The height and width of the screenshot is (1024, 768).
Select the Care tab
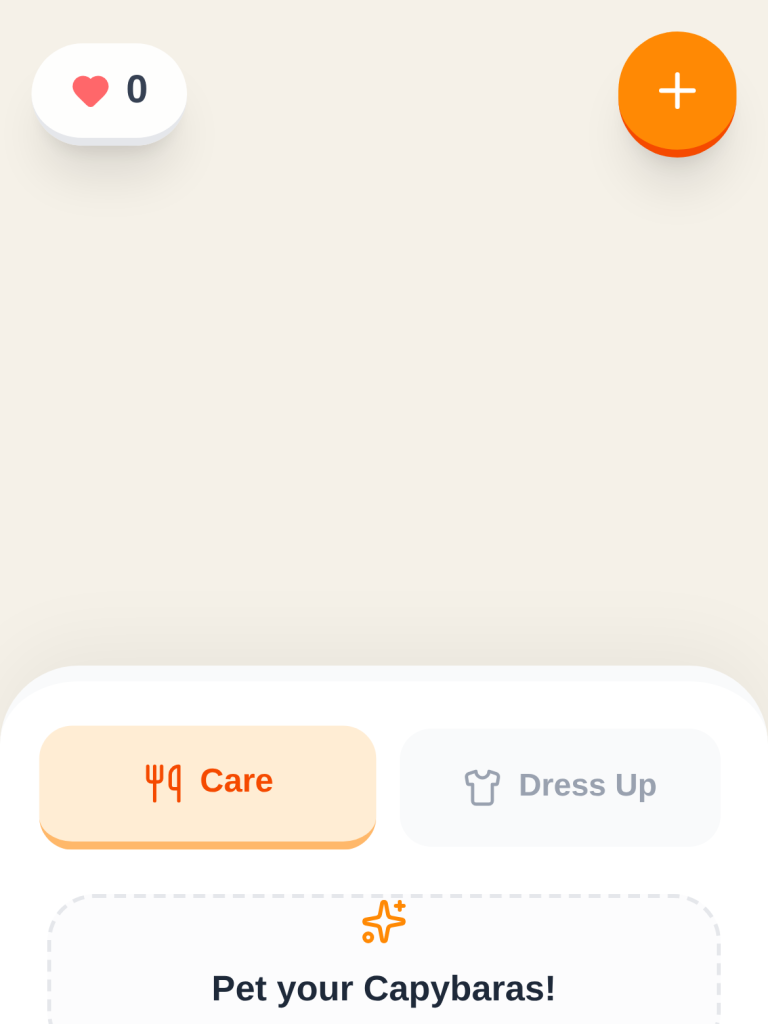(208, 783)
